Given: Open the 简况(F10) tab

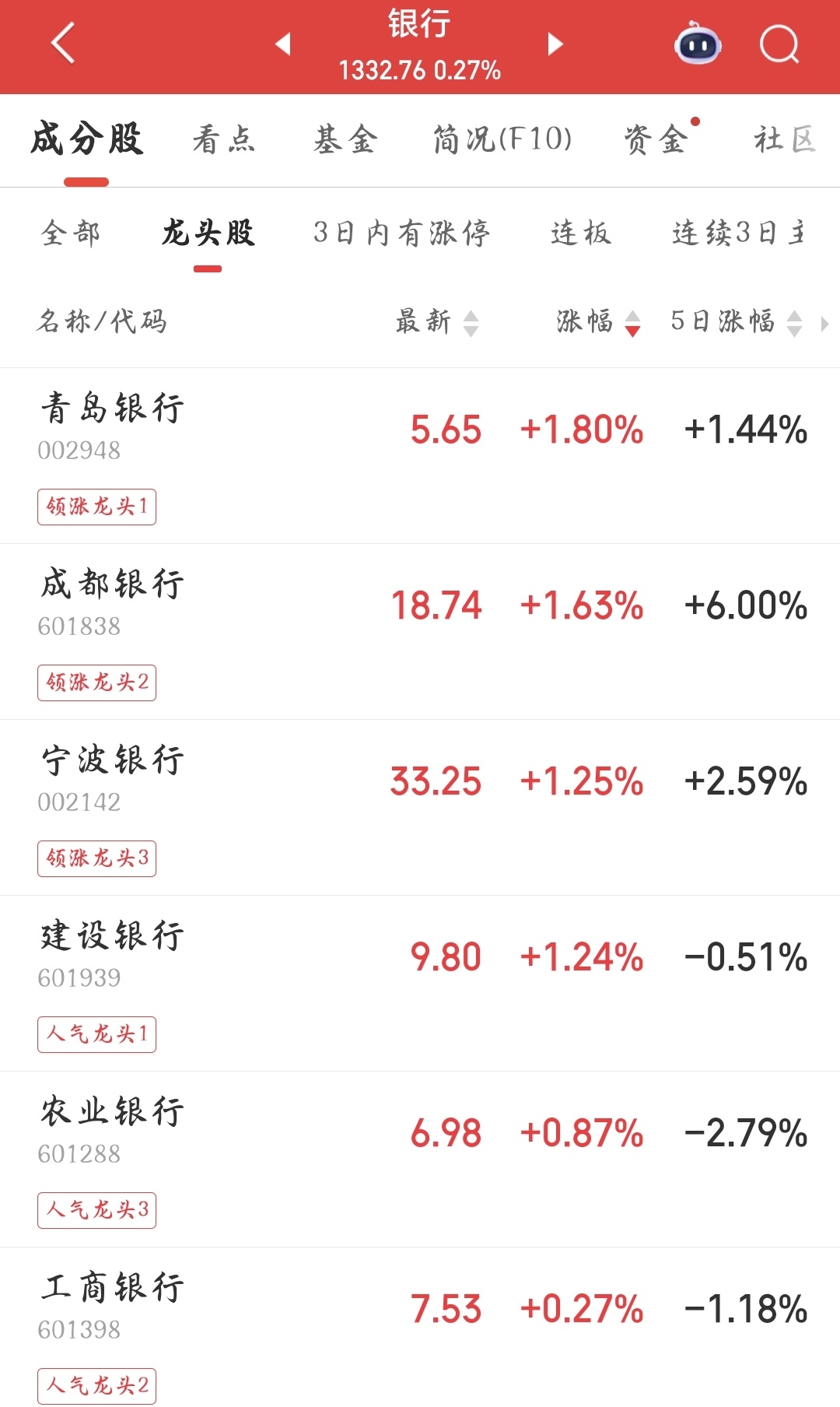Looking at the screenshot, I should click(502, 140).
